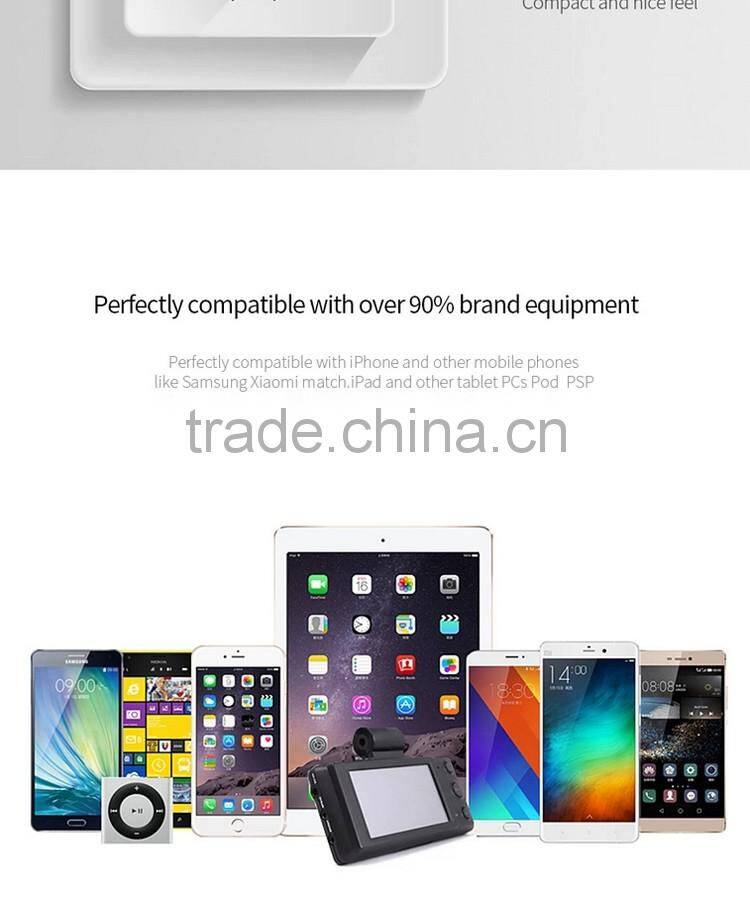Open the Clock app on the iPad
The width and height of the screenshot is (750, 900).
(x=362, y=624)
